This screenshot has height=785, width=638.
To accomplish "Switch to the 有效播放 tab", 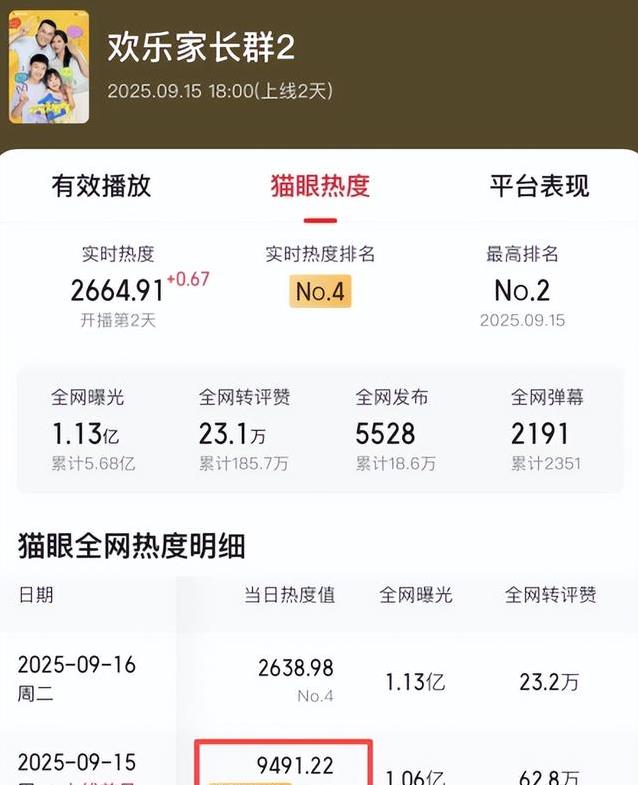I will [x=101, y=186].
